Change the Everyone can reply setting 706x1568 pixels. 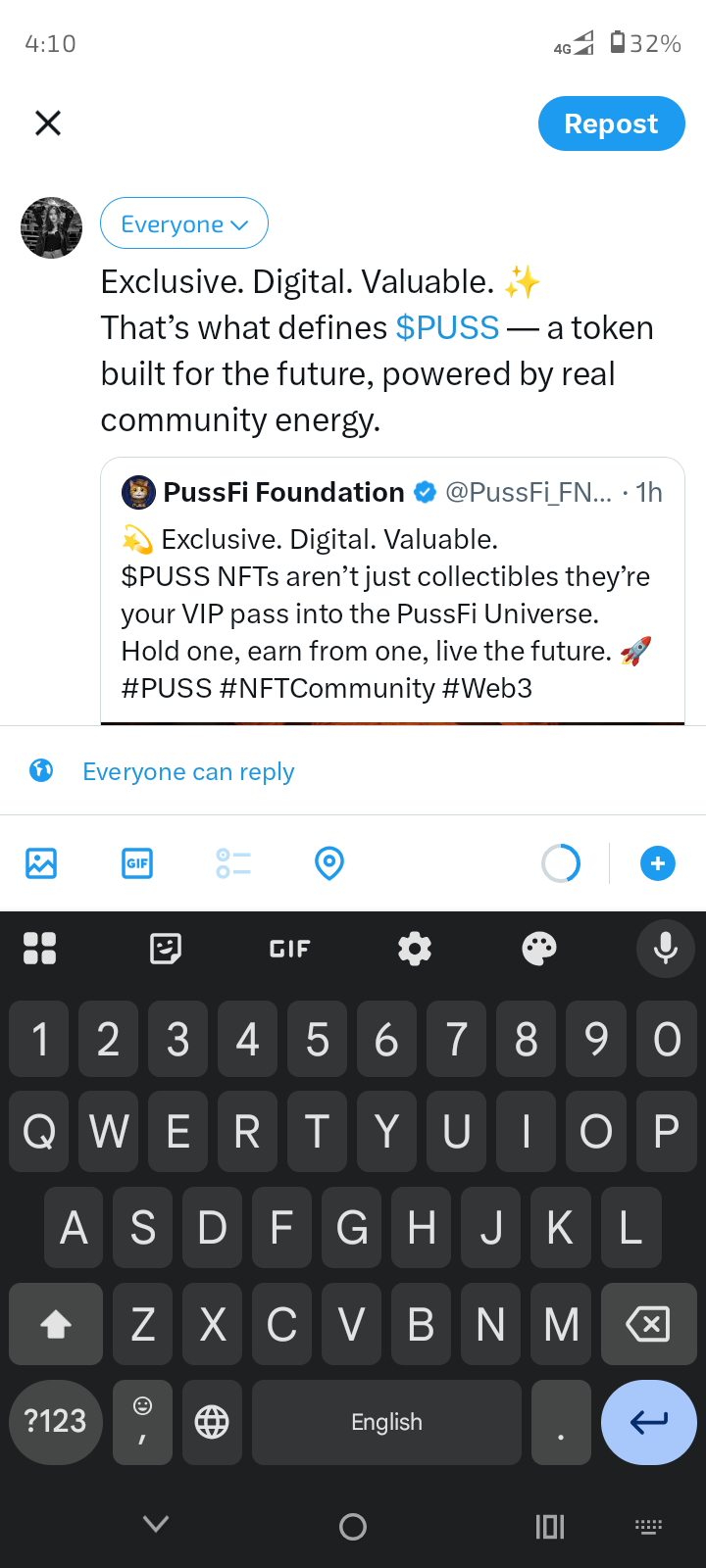188,771
